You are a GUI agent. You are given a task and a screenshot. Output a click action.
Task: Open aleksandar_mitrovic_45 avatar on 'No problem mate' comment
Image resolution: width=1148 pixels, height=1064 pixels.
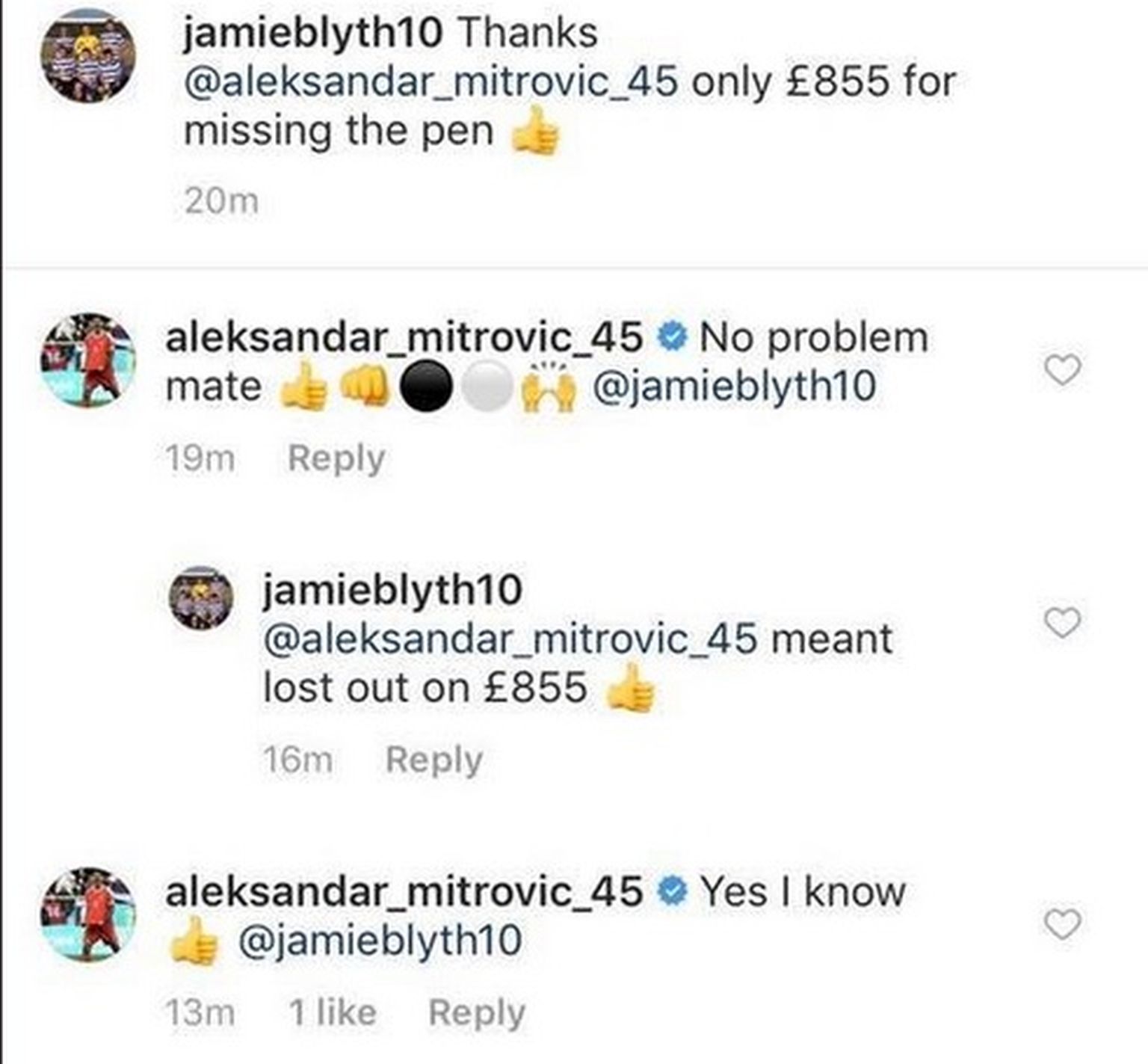[87, 360]
